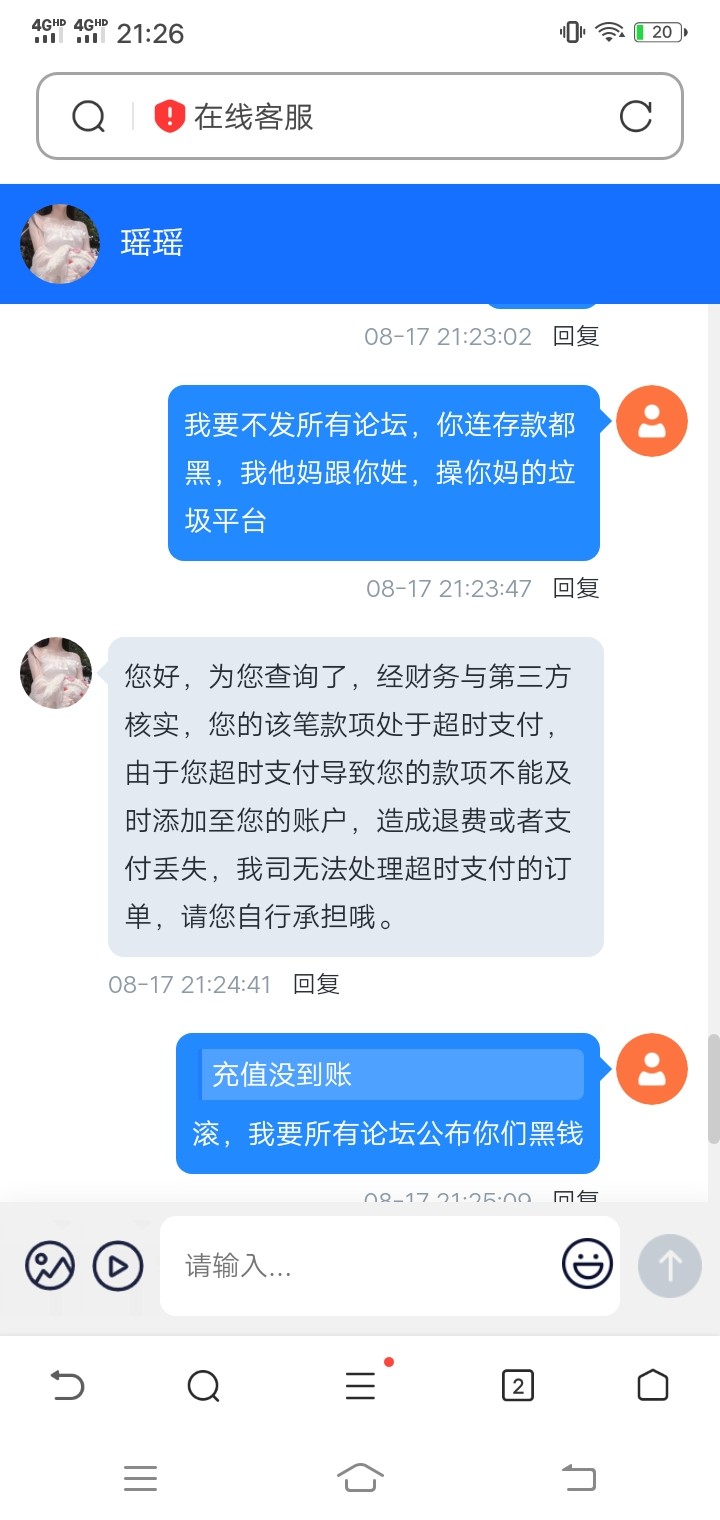Go back in the browser toolbar
Image resolution: width=720 pixels, height=1520 pixels.
coord(68,1386)
